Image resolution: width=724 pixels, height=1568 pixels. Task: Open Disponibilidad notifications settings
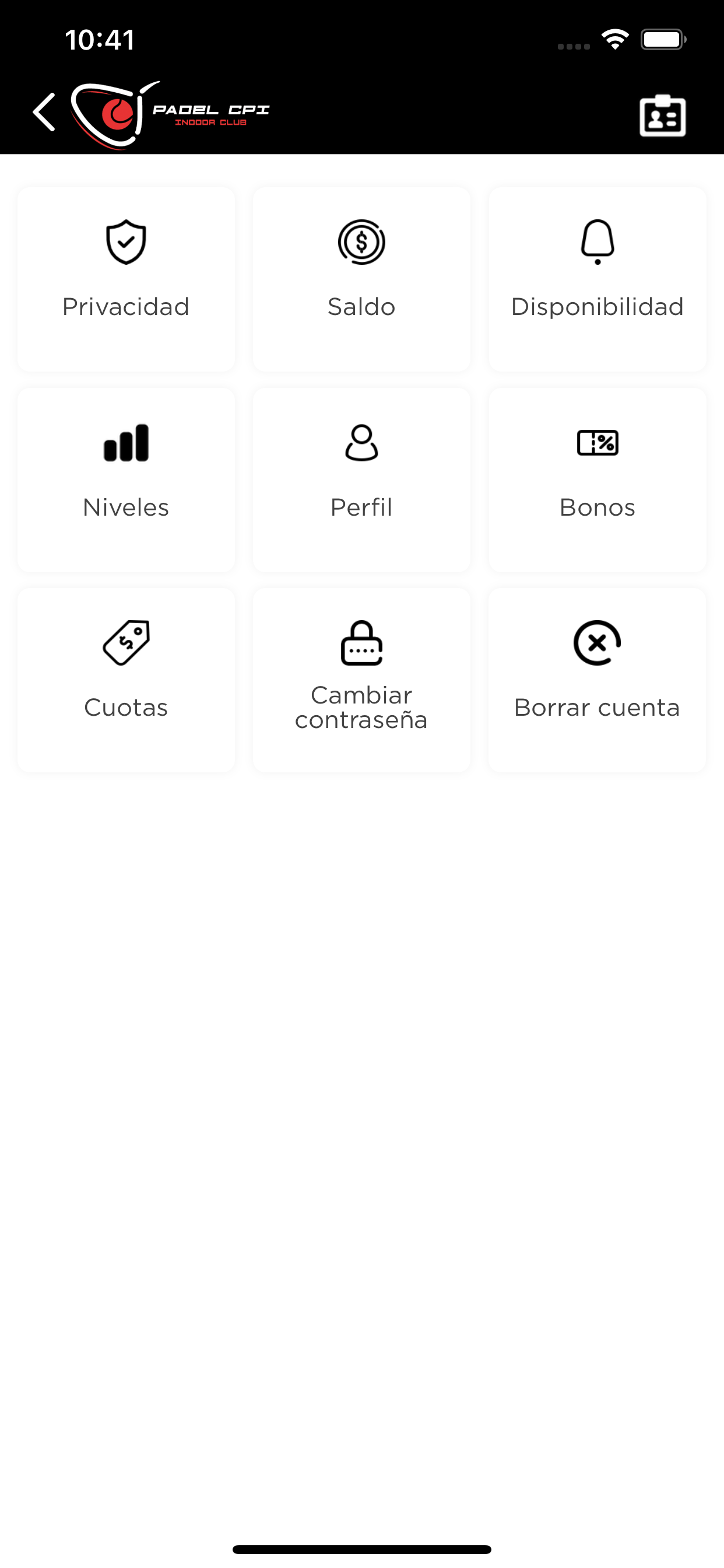597,279
